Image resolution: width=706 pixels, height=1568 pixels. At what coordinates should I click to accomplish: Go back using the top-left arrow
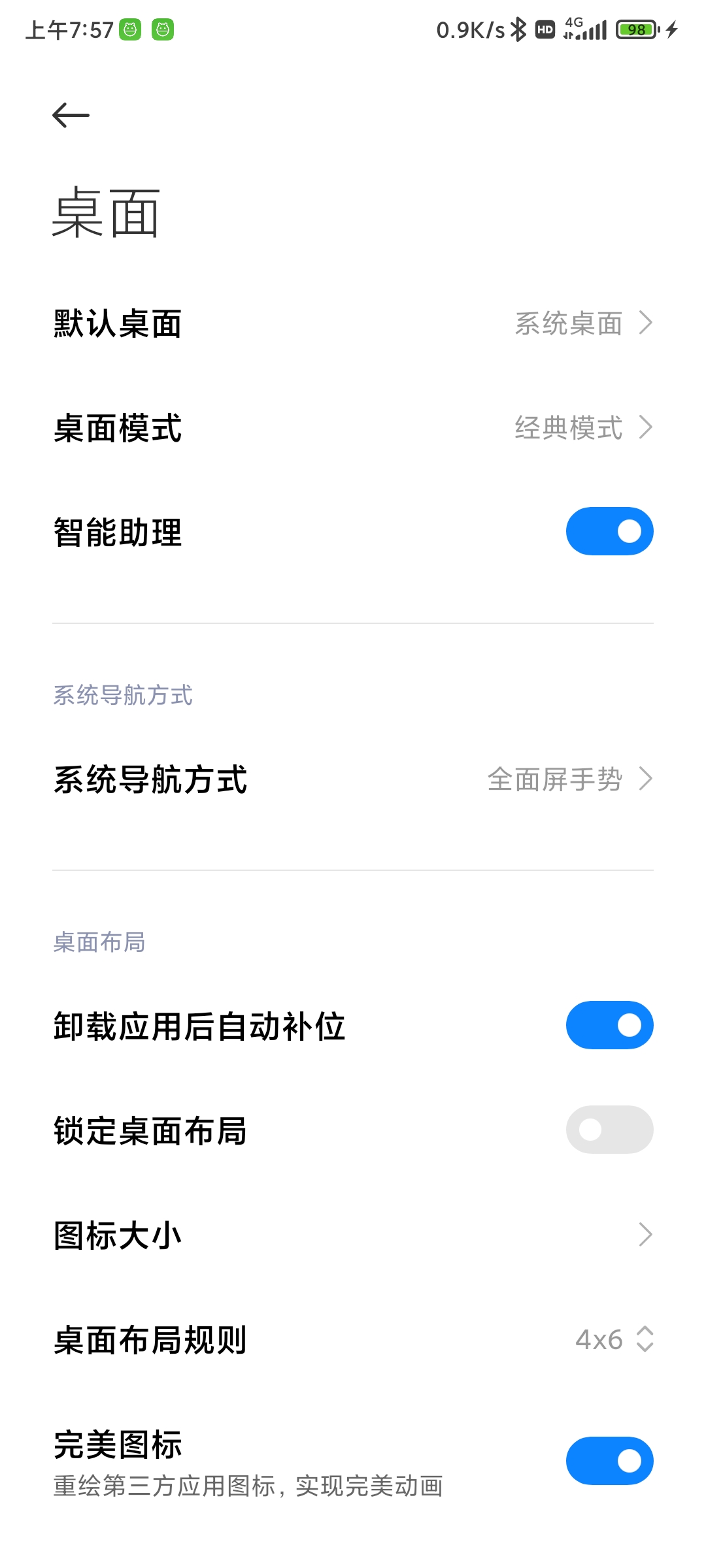(x=71, y=116)
